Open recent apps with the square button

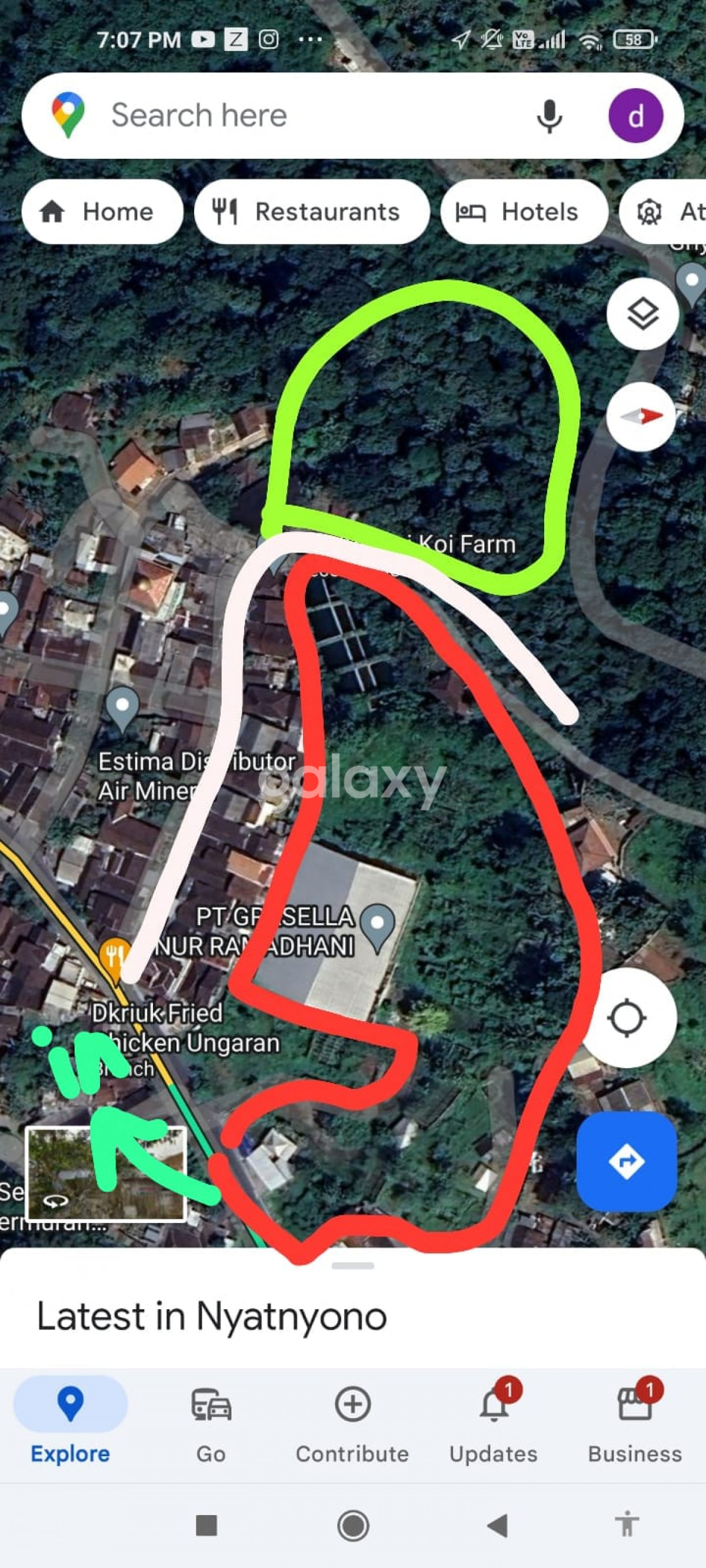coord(207,1526)
